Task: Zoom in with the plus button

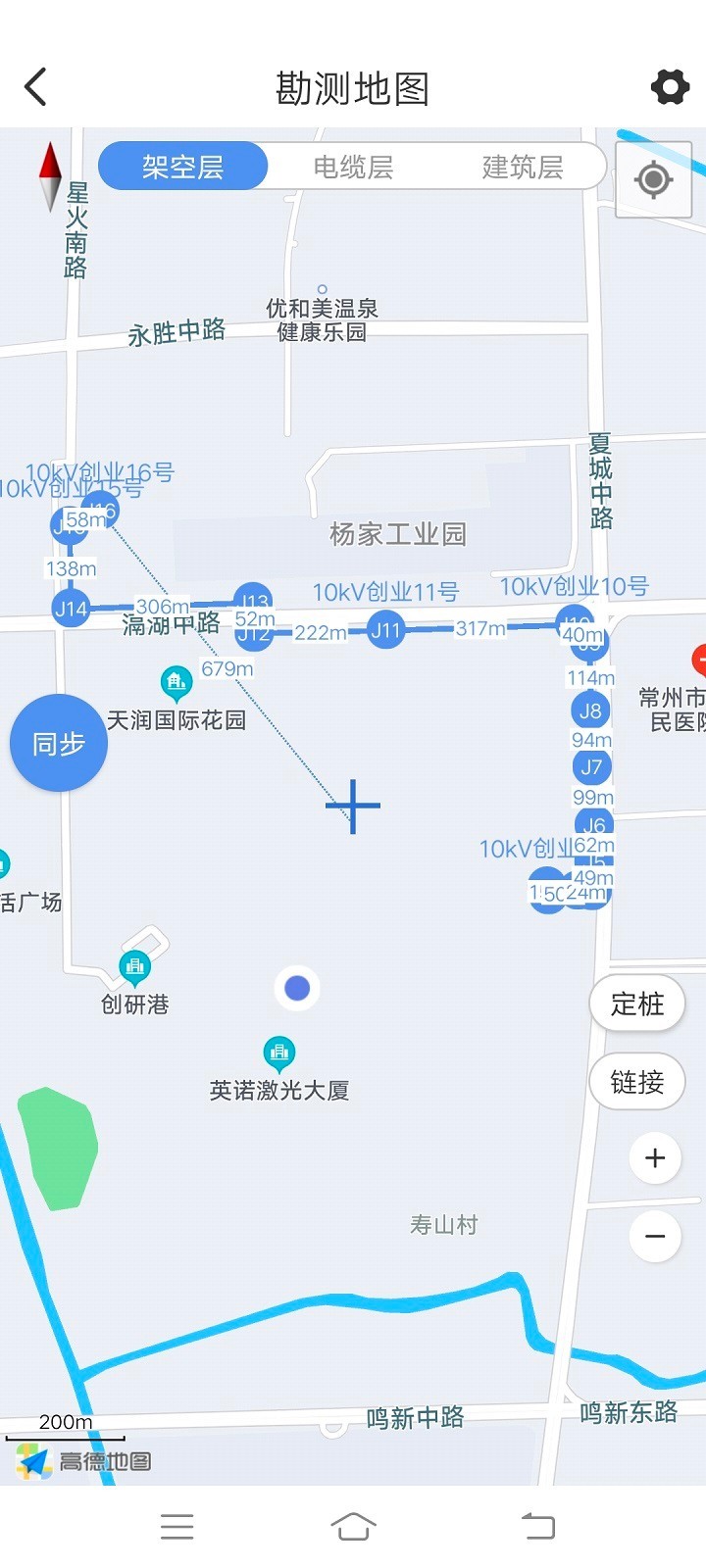Action: 655,1158
